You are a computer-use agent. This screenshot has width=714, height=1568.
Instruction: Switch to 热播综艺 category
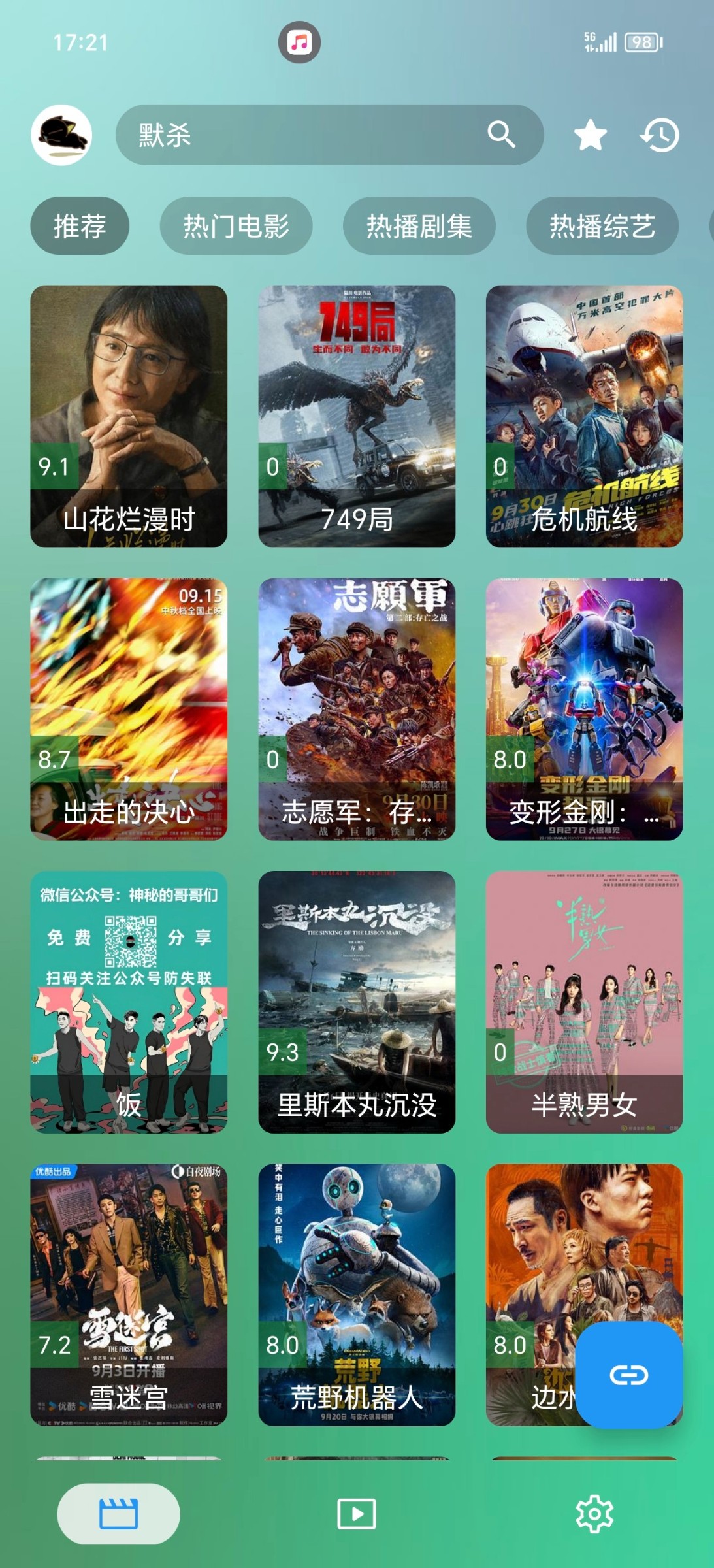point(602,226)
